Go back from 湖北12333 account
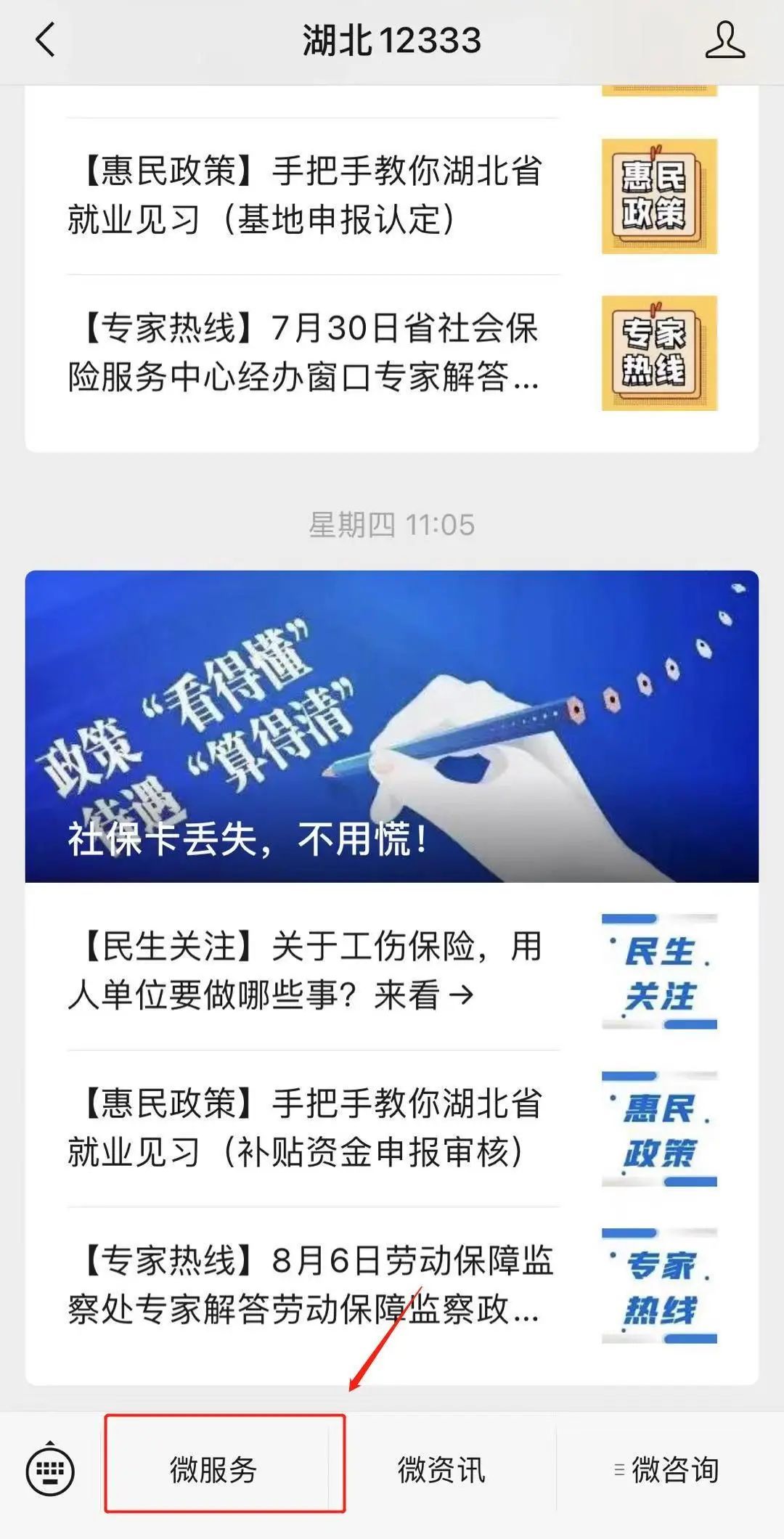 click(45, 40)
